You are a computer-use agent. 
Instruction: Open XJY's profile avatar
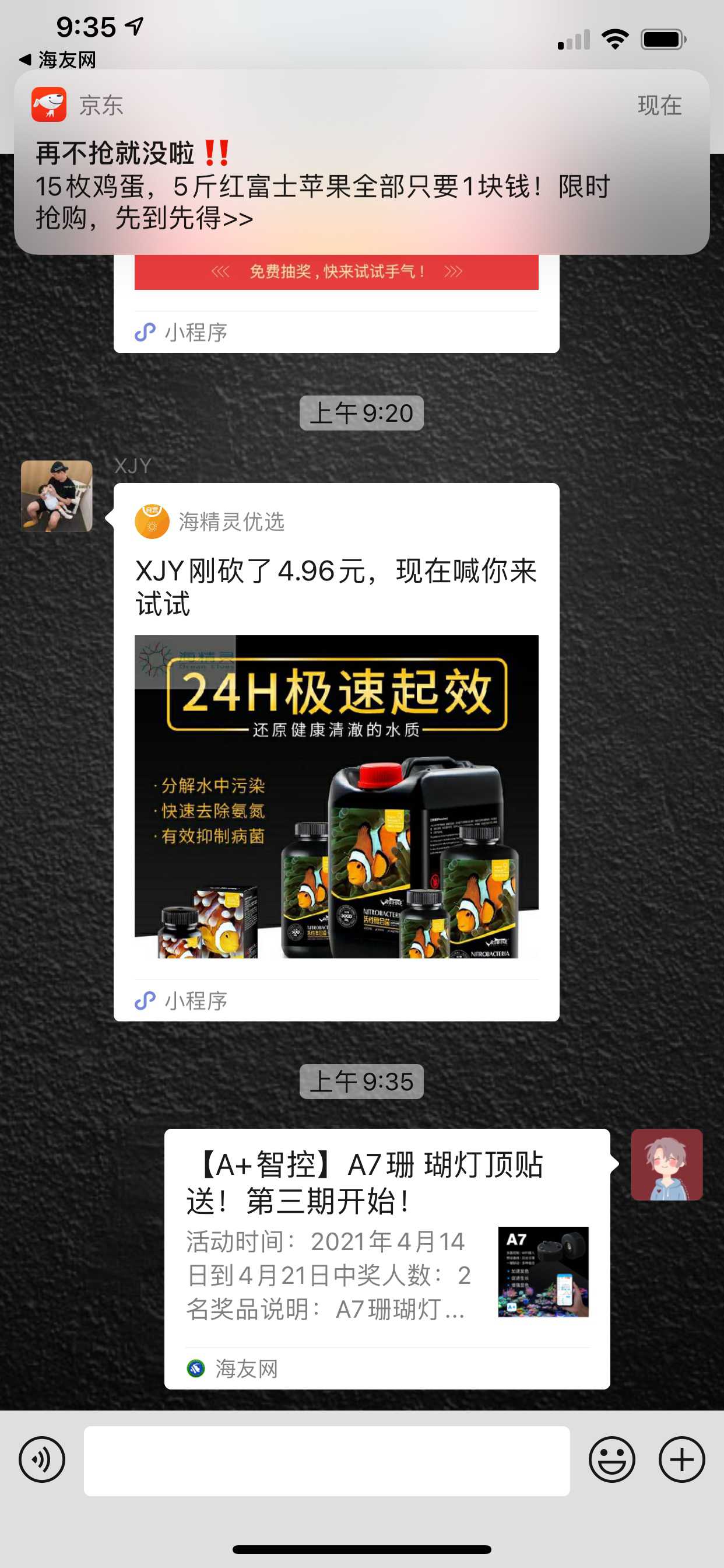click(x=57, y=495)
